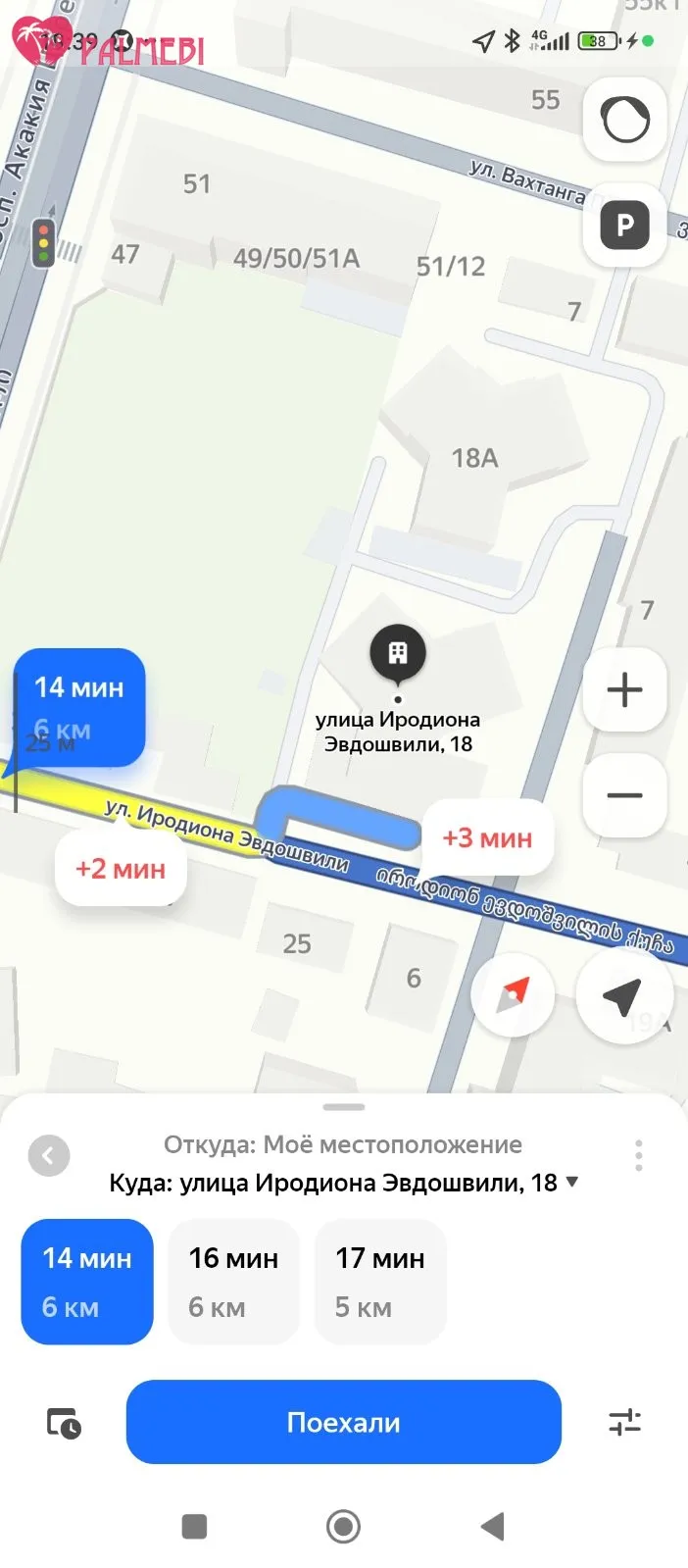The height and width of the screenshot is (1568, 688).
Task: Go to Android home screen
Action: pos(343,1527)
